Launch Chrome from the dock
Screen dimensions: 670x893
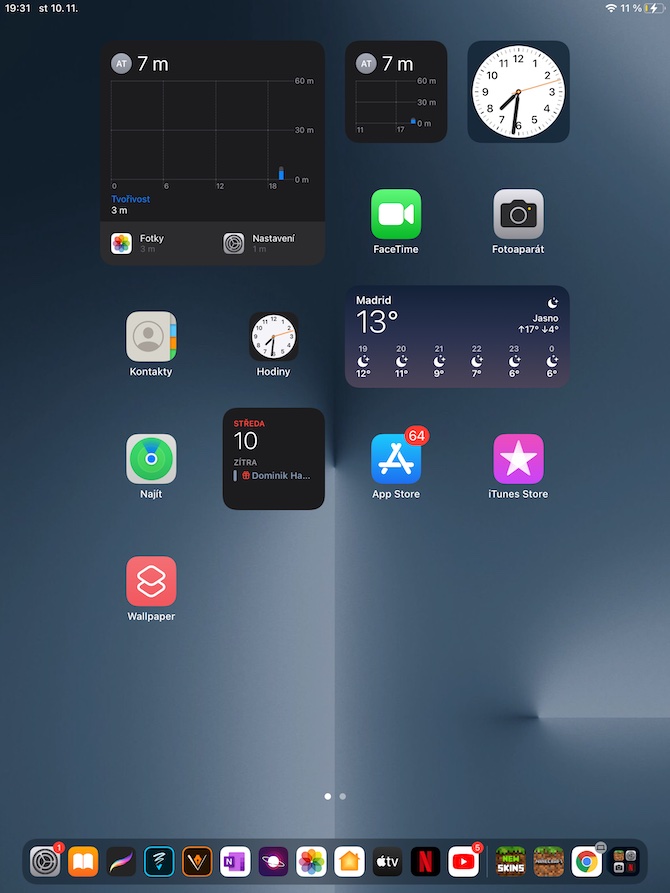pos(587,861)
